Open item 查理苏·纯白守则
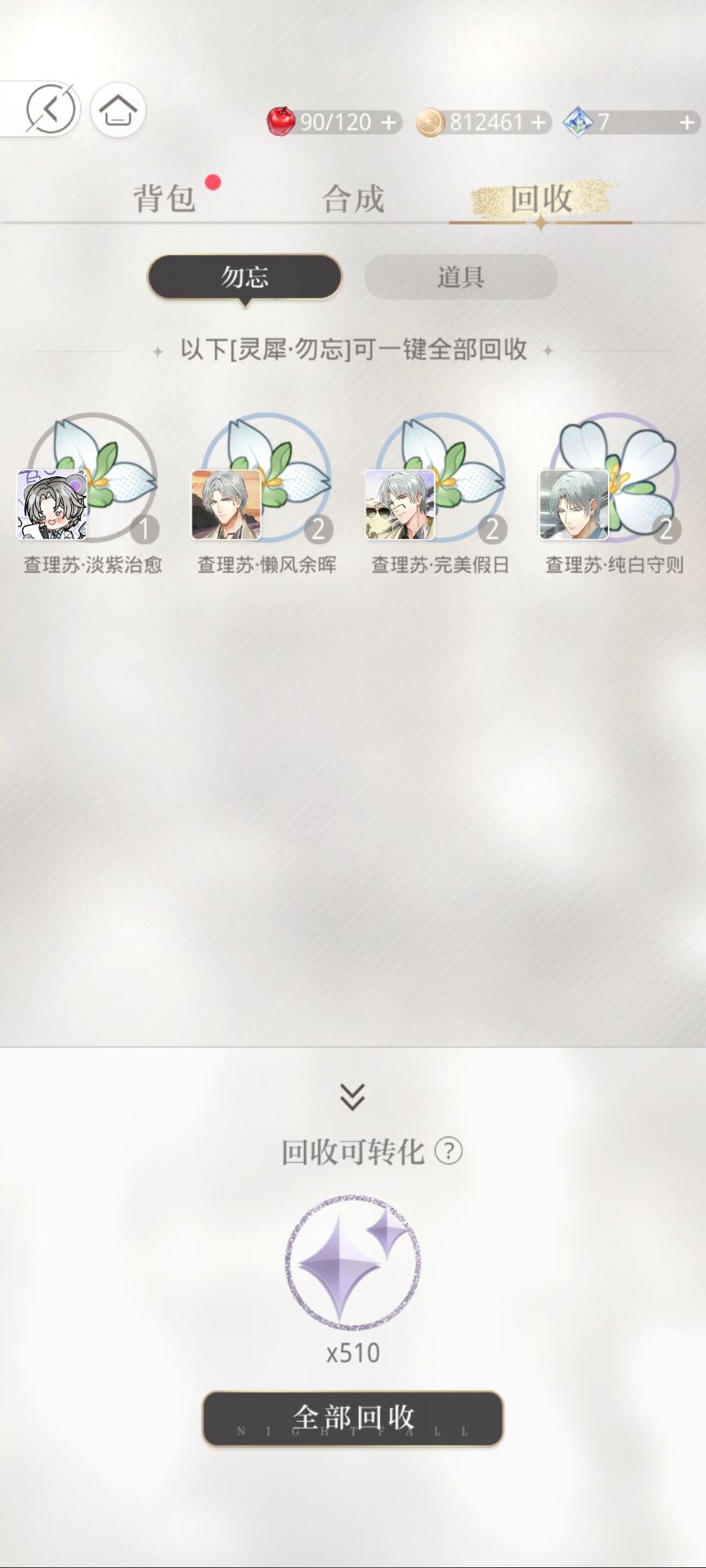Viewport: 706px width, 1568px height. 614,482
